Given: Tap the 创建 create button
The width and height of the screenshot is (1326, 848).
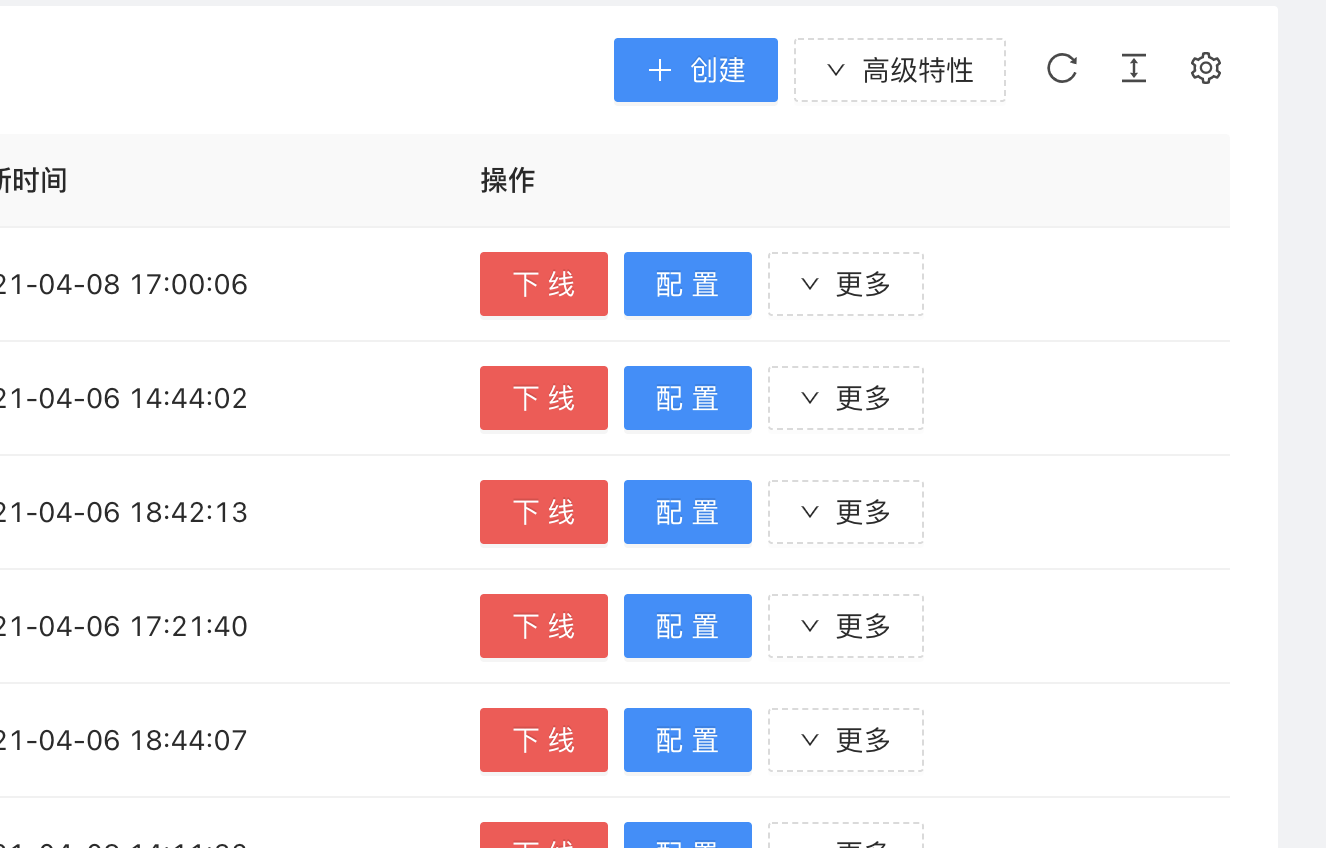Looking at the screenshot, I should 696,70.
